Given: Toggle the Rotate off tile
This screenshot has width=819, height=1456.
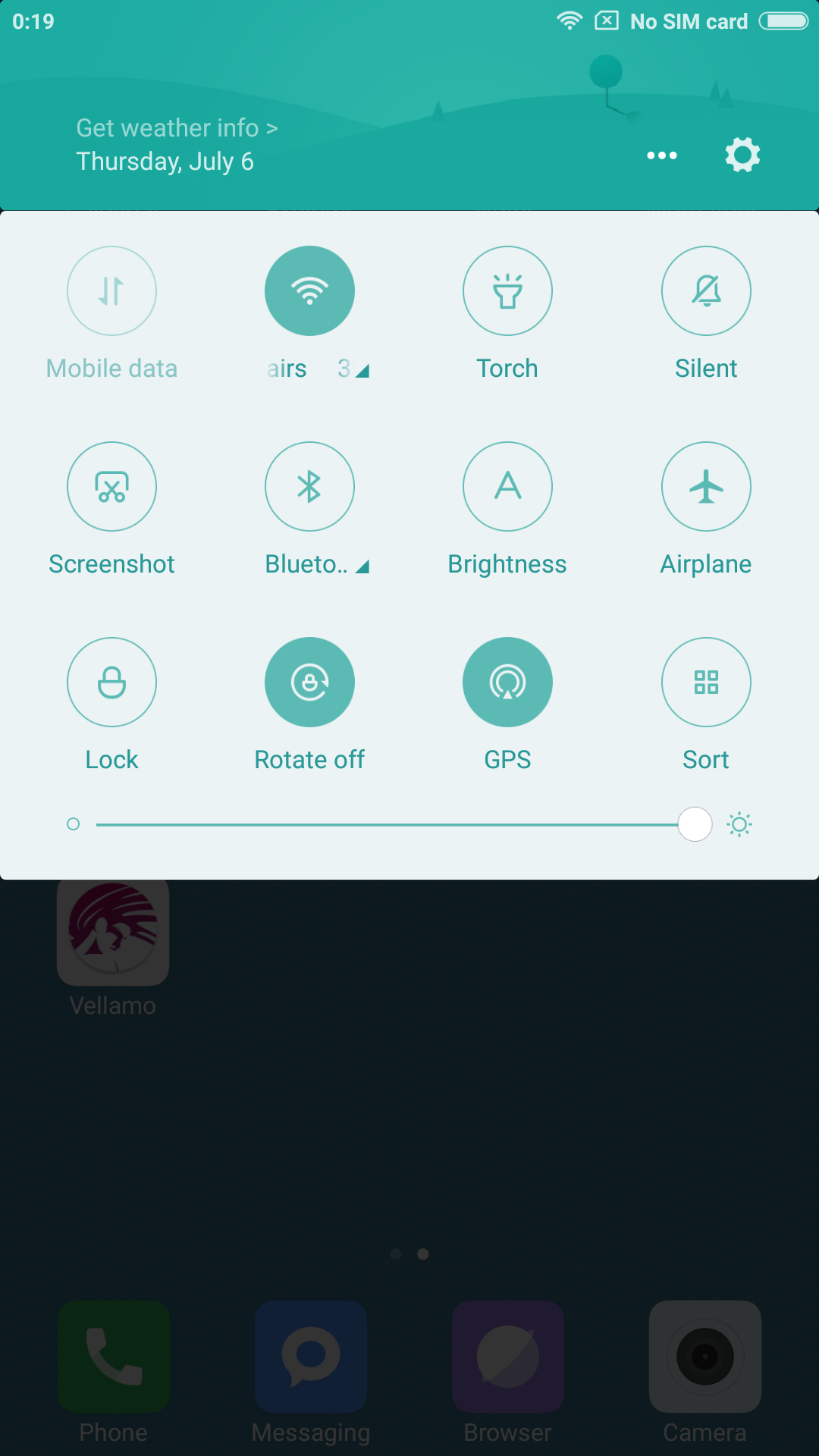Looking at the screenshot, I should coord(309,682).
